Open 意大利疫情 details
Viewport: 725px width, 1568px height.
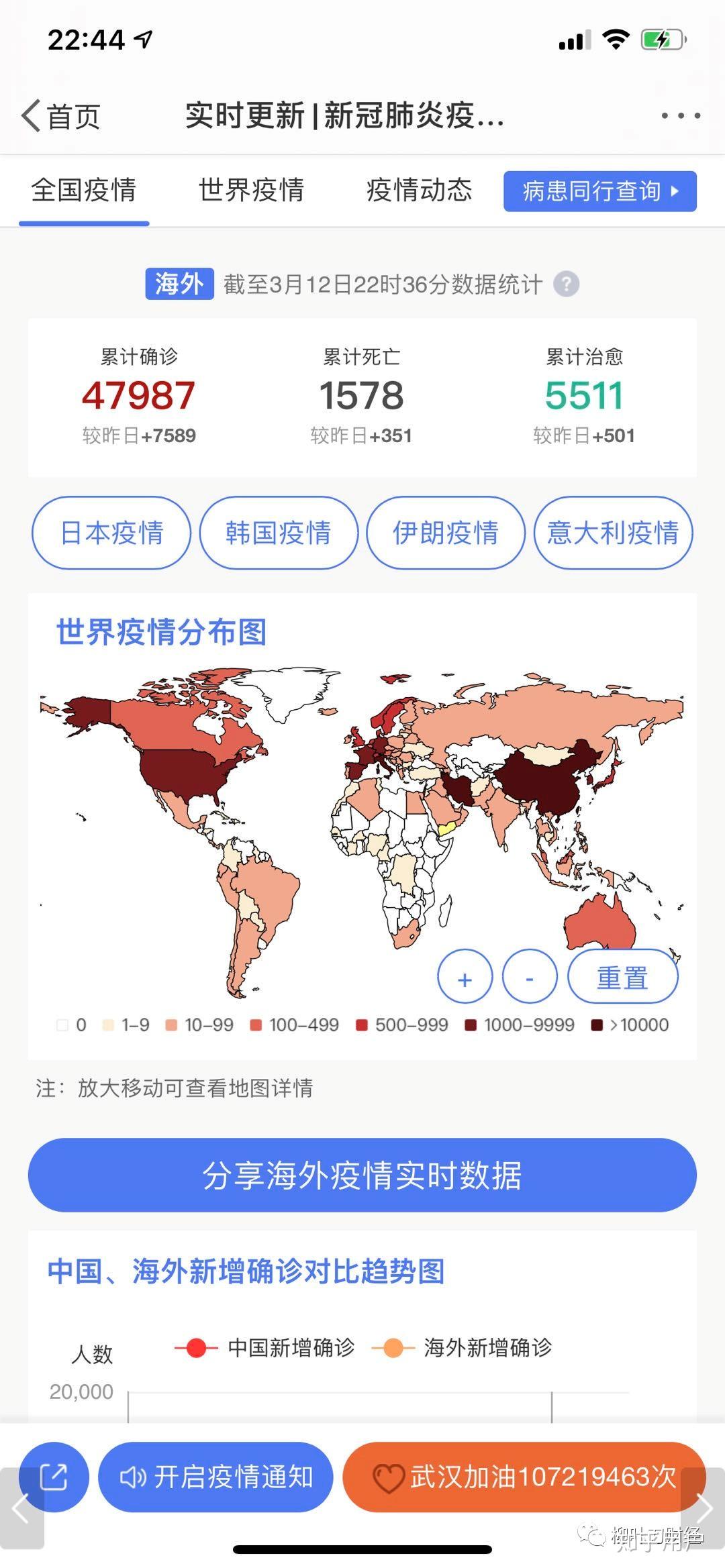613,533
